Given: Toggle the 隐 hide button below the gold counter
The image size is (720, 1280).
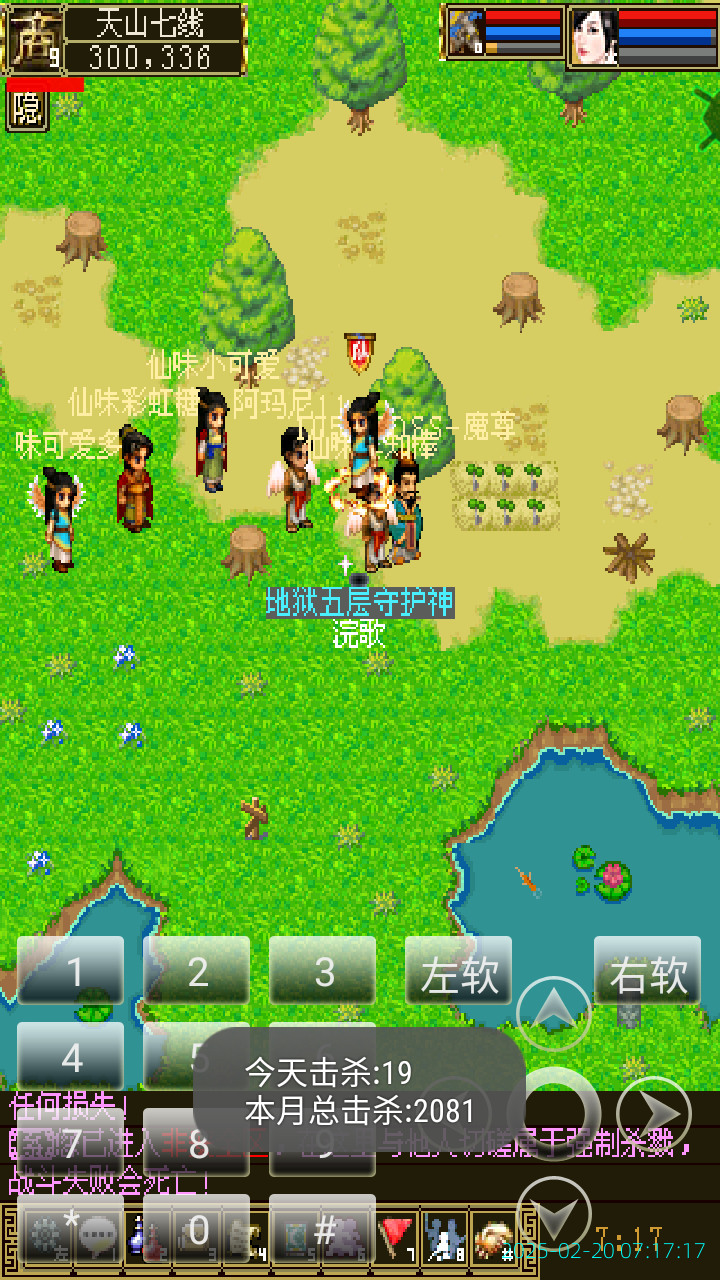Looking at the screenshot, I should click(x=26, y=108).
